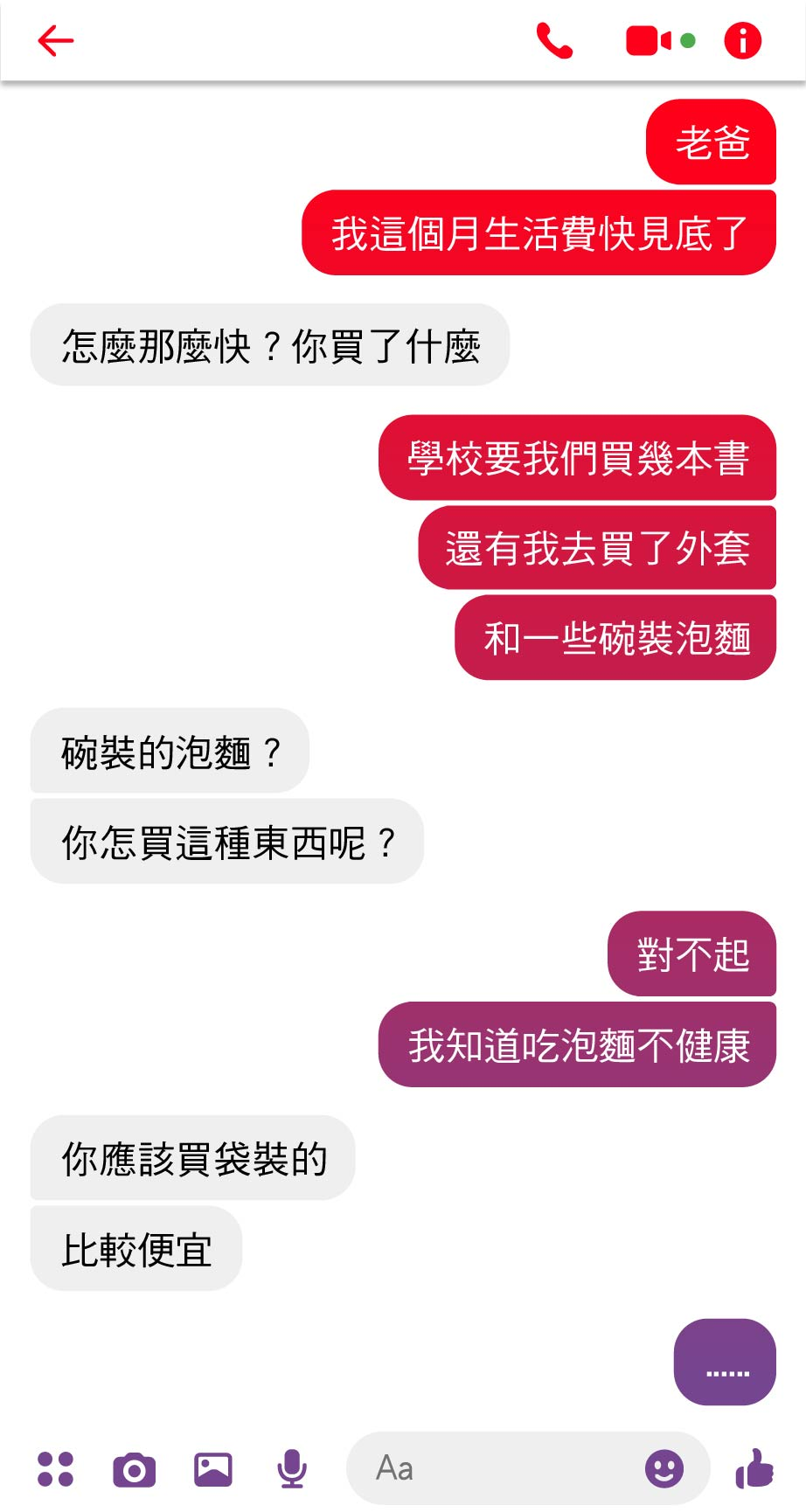Focus the Aa message input field
The image size is (806, 1512).
498,1468
